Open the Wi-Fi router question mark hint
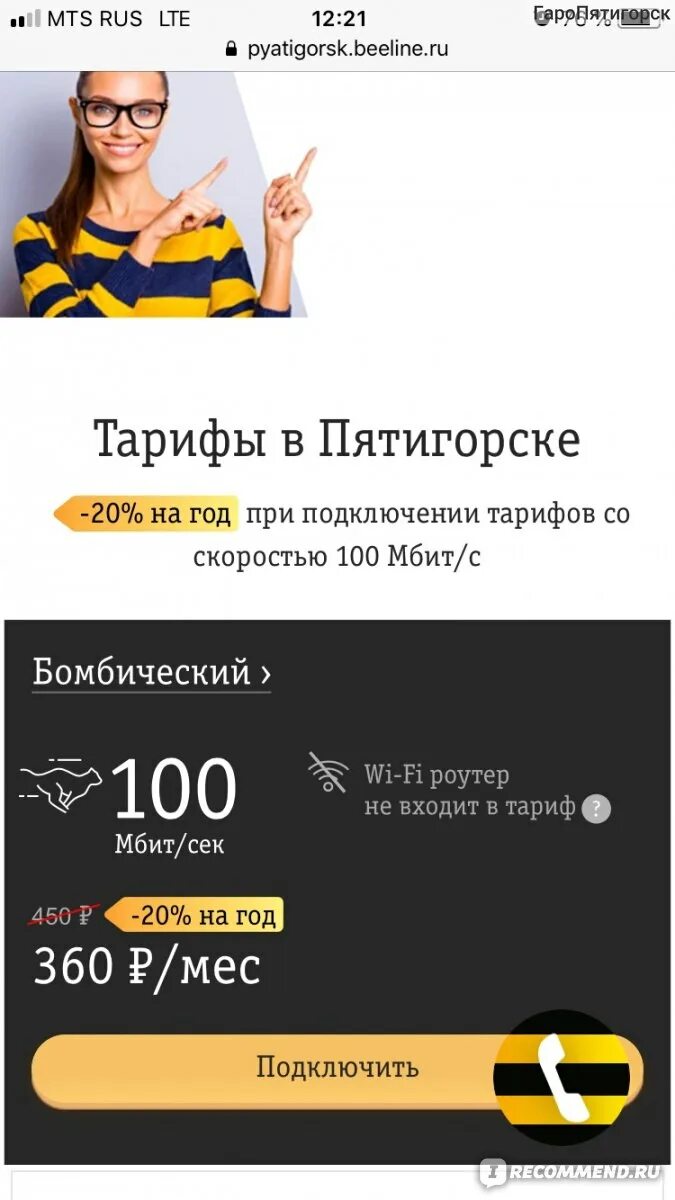Screen dimensions: 675x1200 pyautogui.click(x=596, y=808)
